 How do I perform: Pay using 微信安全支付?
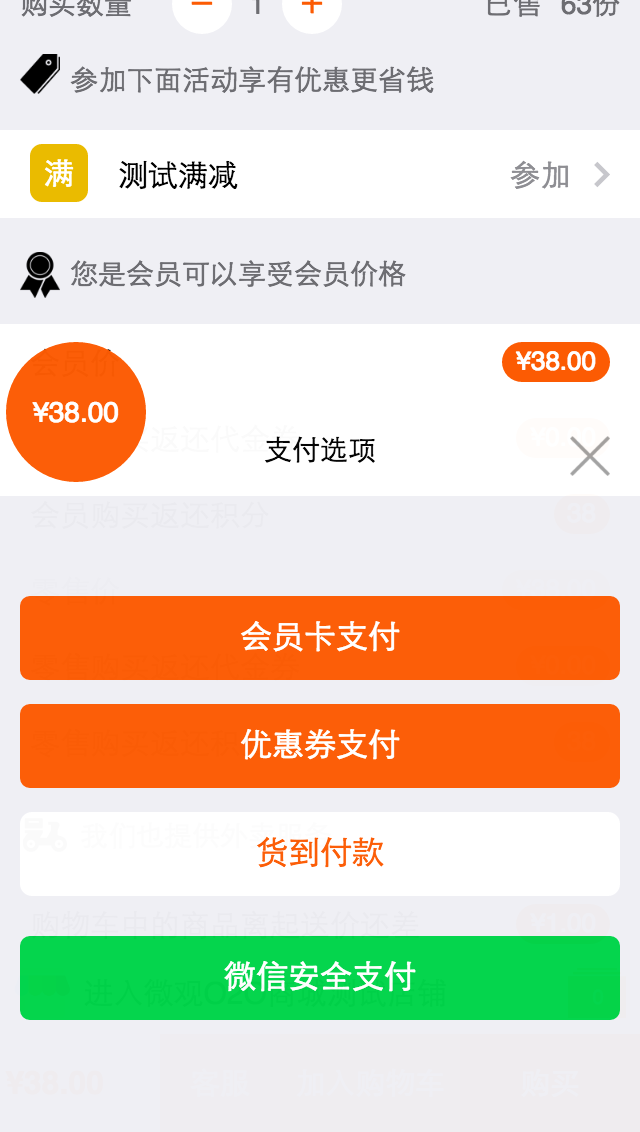click(x=320, y=978)
